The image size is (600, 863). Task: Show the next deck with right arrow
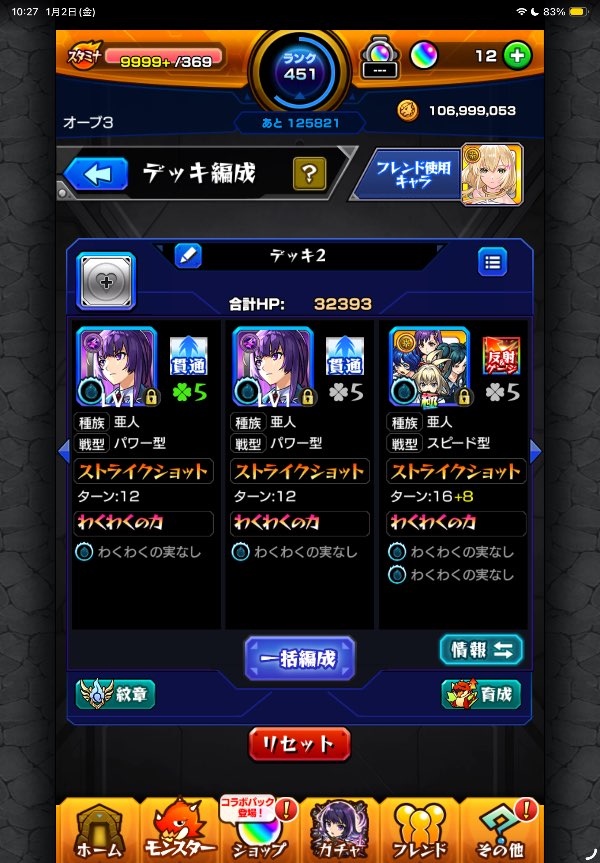534,451
